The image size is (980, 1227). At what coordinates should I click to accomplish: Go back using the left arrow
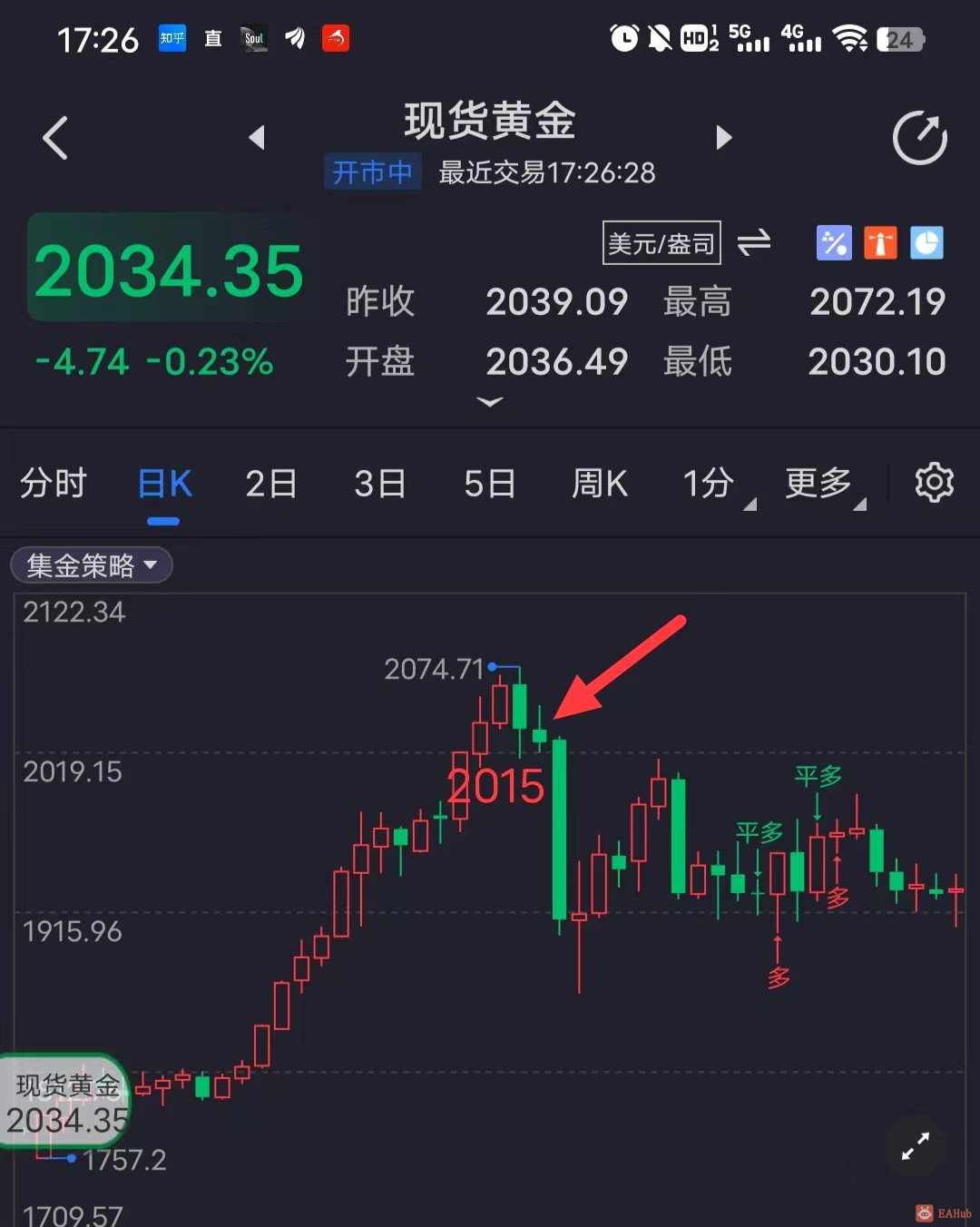54,137
